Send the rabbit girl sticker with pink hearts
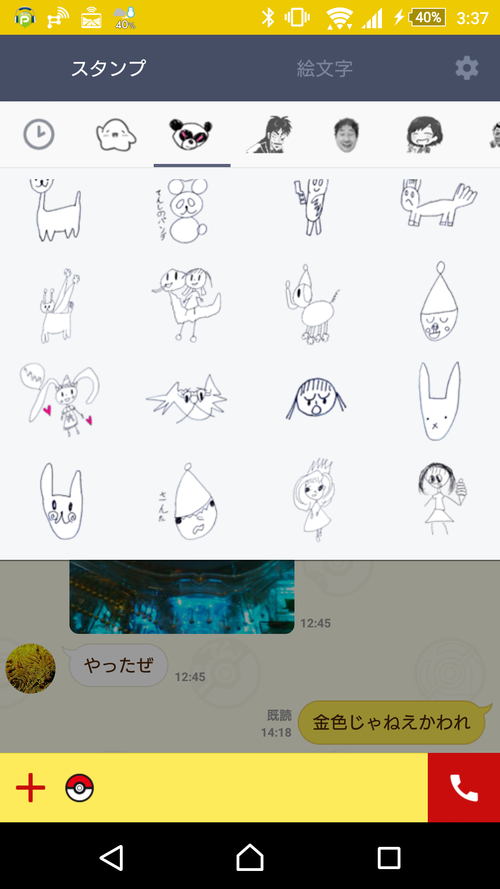Viewport: 500px width, 889px height. (x=60, y=401)
